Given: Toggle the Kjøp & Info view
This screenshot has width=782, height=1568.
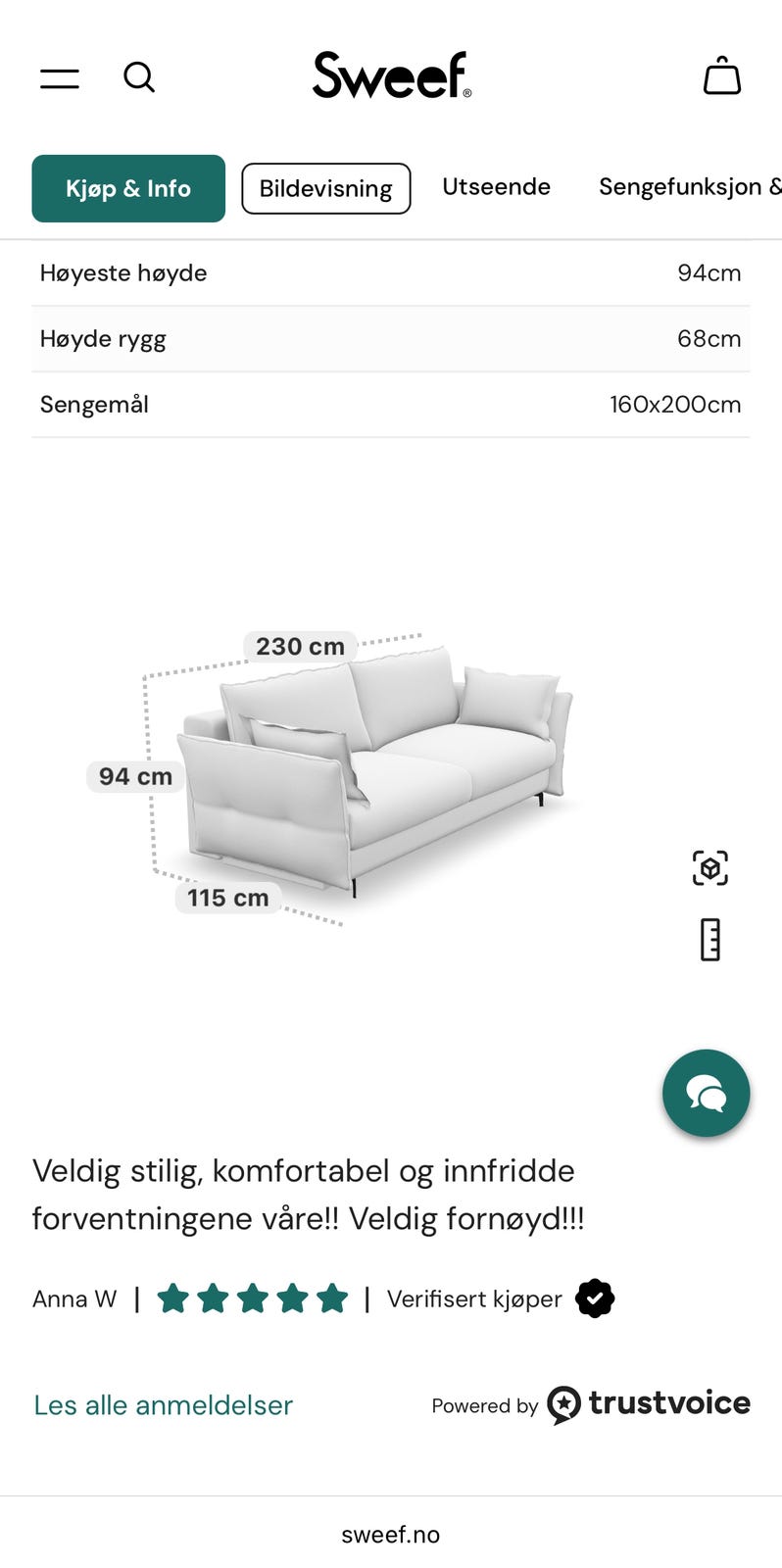Looking at the screenshot, I should 128,188.
